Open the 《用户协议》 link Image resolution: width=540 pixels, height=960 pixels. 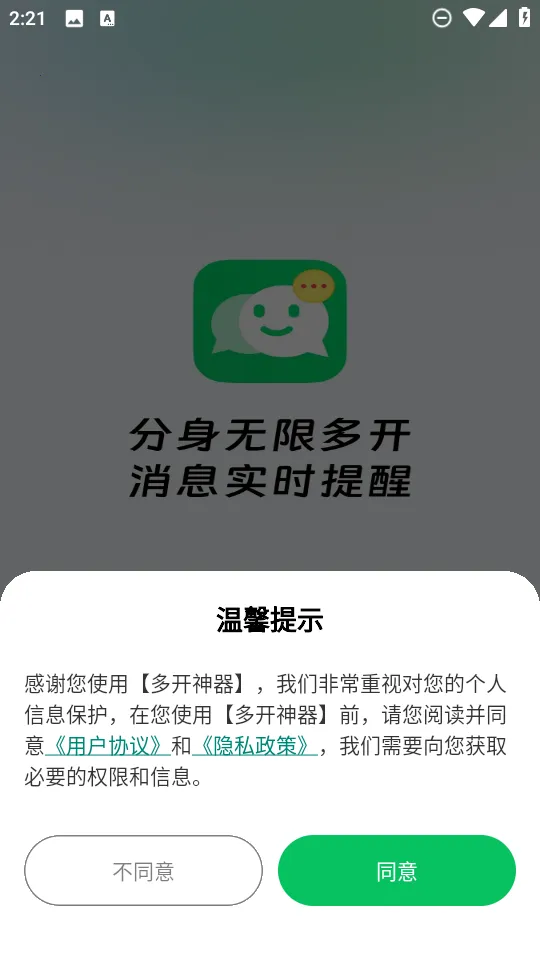[x=108, y=746]
